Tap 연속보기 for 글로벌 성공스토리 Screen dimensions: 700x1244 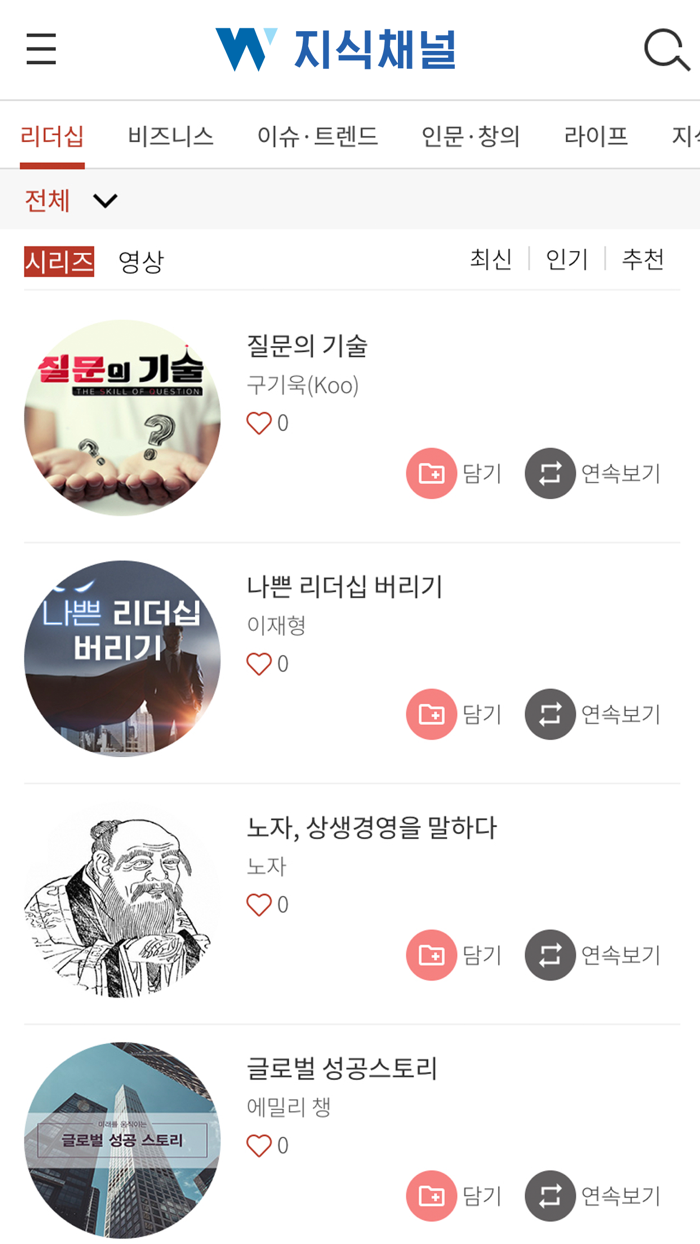593,1196
